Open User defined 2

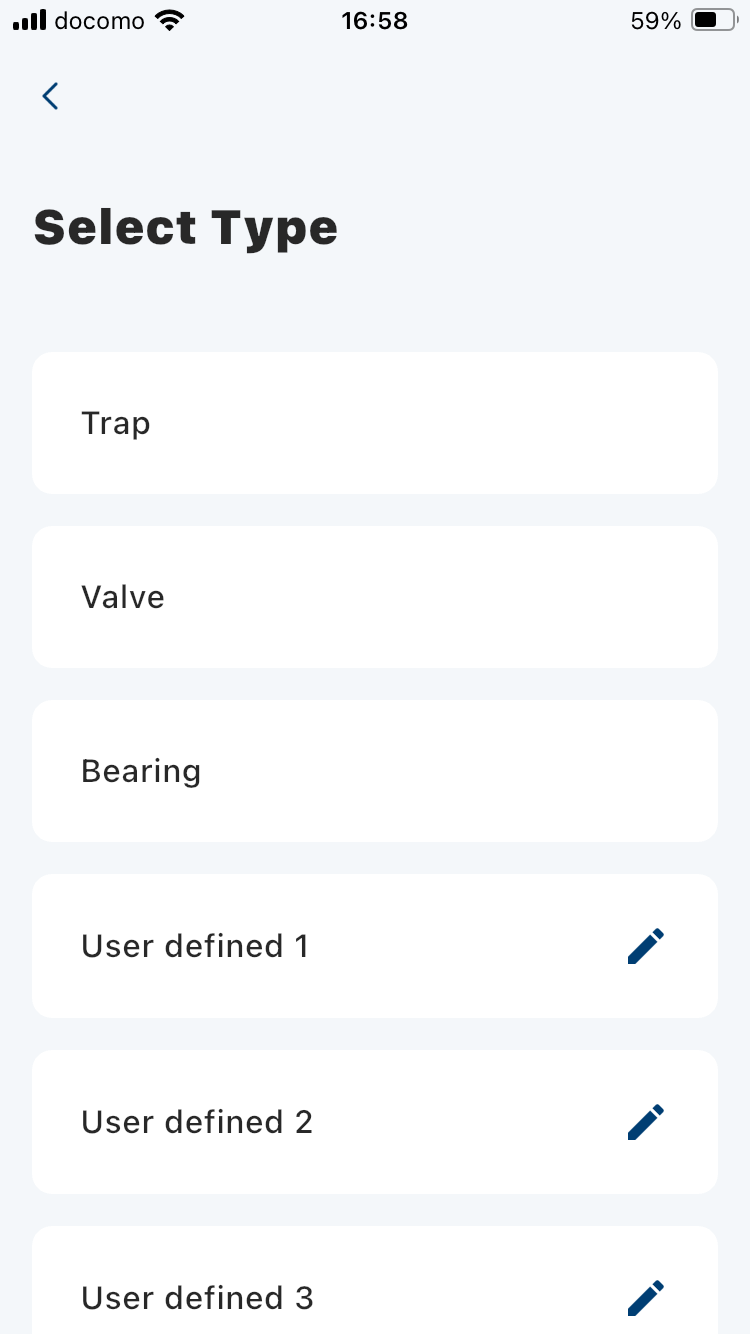pyautogui.click(x=197, y=1121)
